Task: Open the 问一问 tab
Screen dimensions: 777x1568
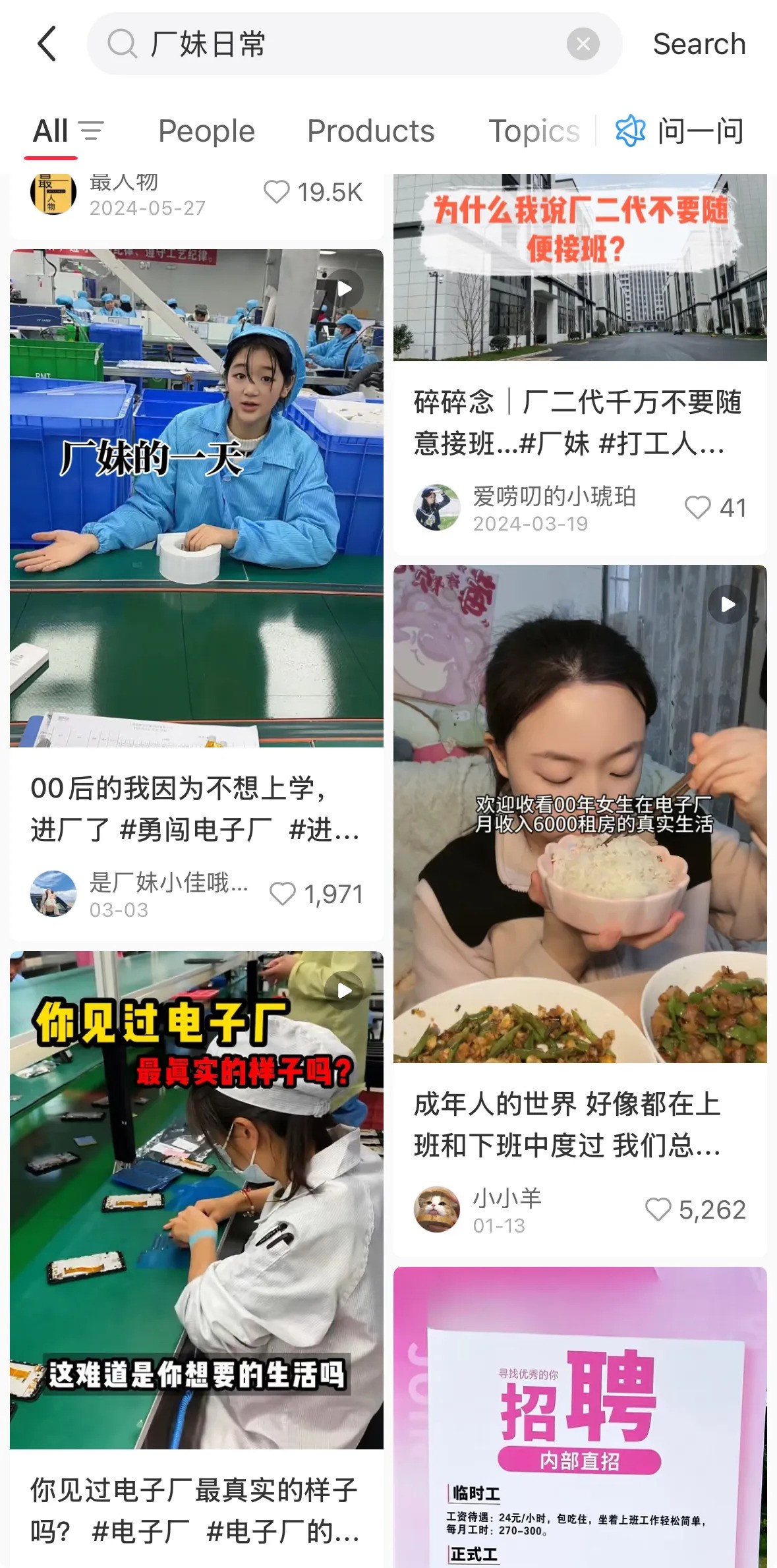Action: pyautogui.click(x=679, y=131)
